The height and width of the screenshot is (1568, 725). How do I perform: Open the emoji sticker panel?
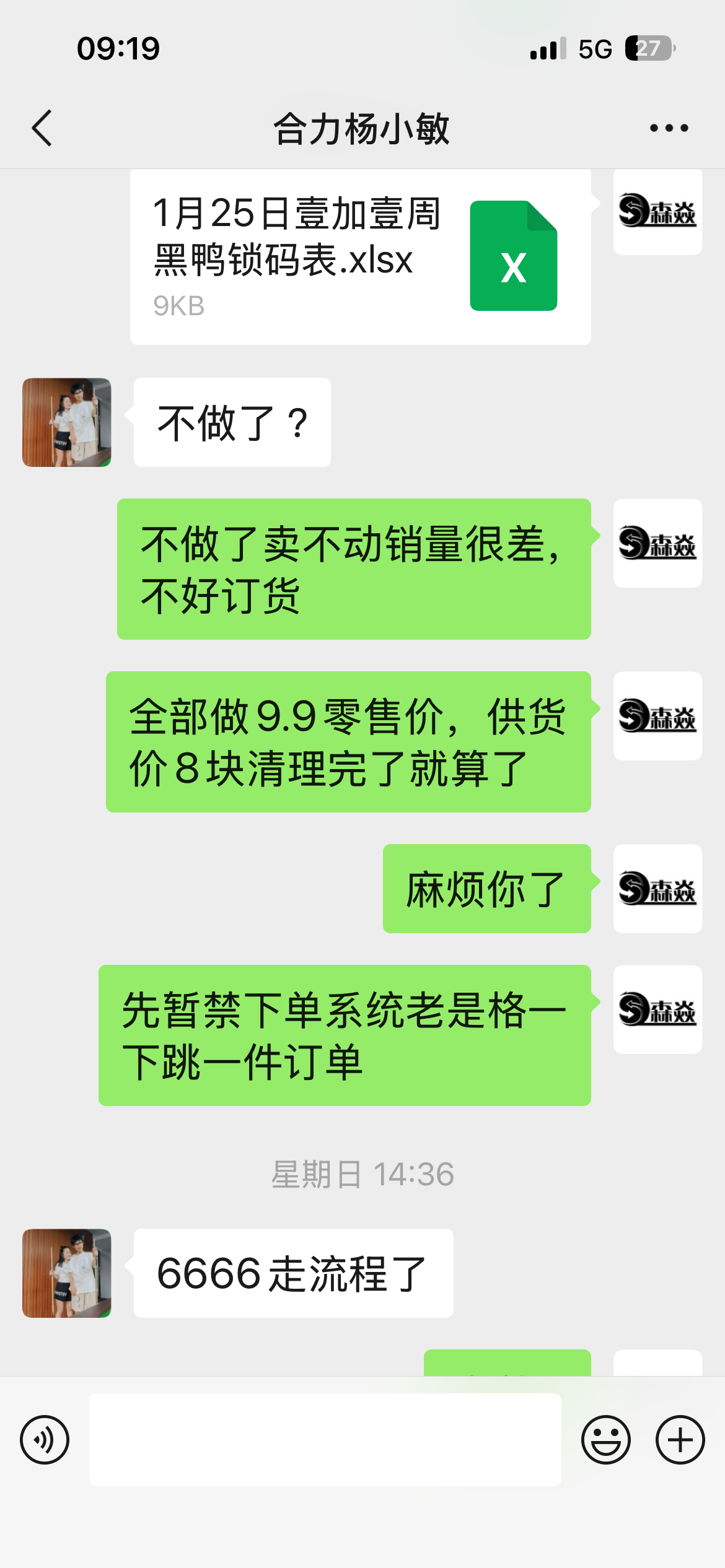tap(605, 1440)
